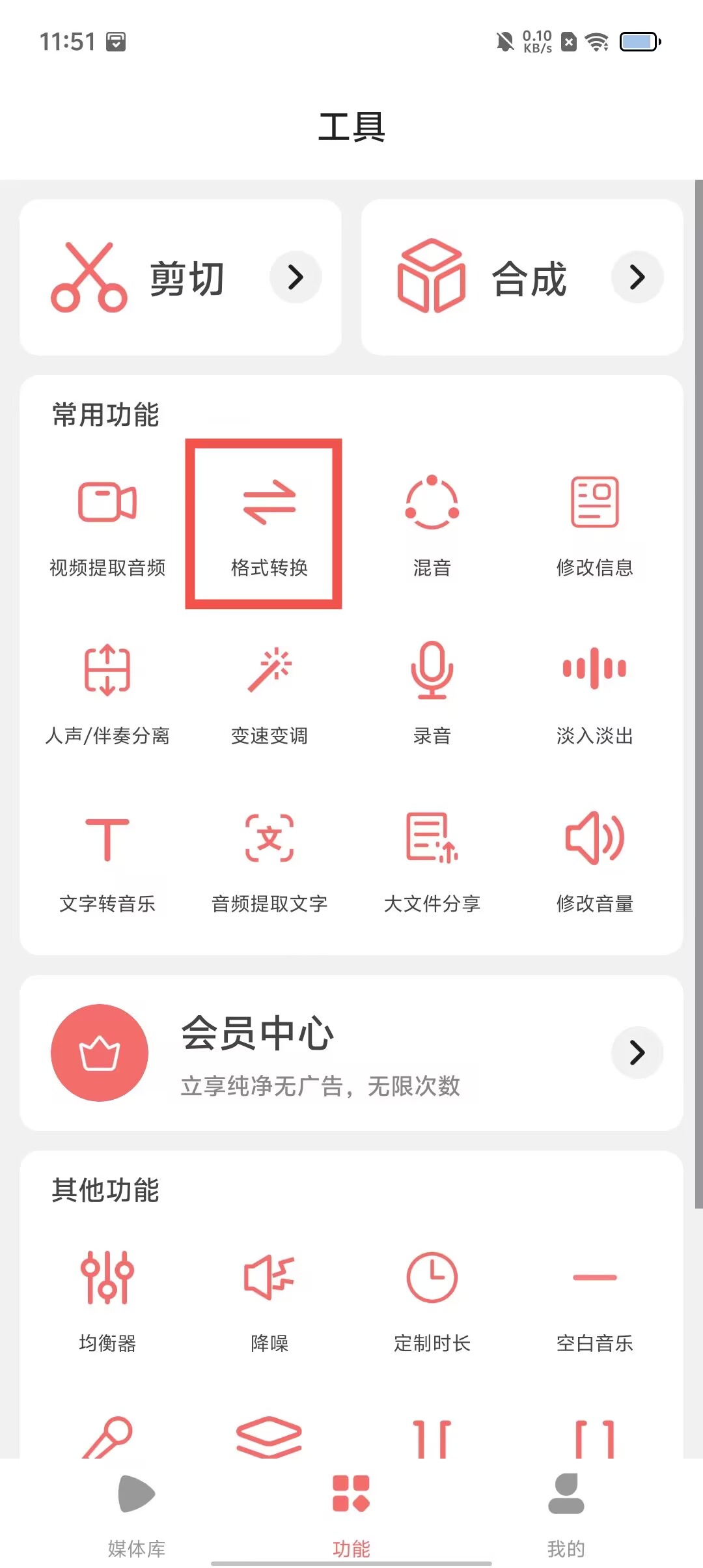The image size is (703, 1568).
Task: Open 会员中心 membership center
Action: [x=351, y=1052]
